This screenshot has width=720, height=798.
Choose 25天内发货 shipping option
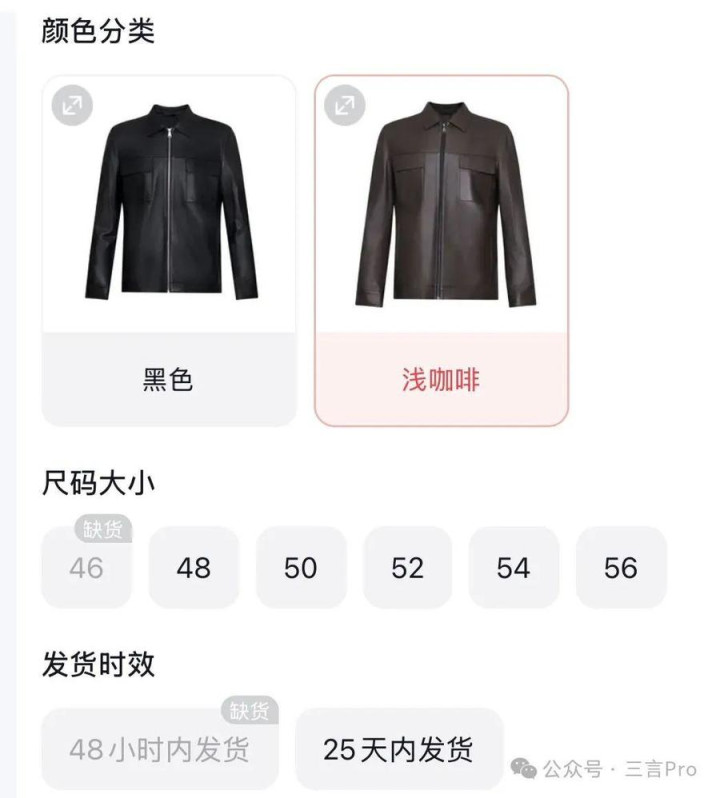pos(398,749)
